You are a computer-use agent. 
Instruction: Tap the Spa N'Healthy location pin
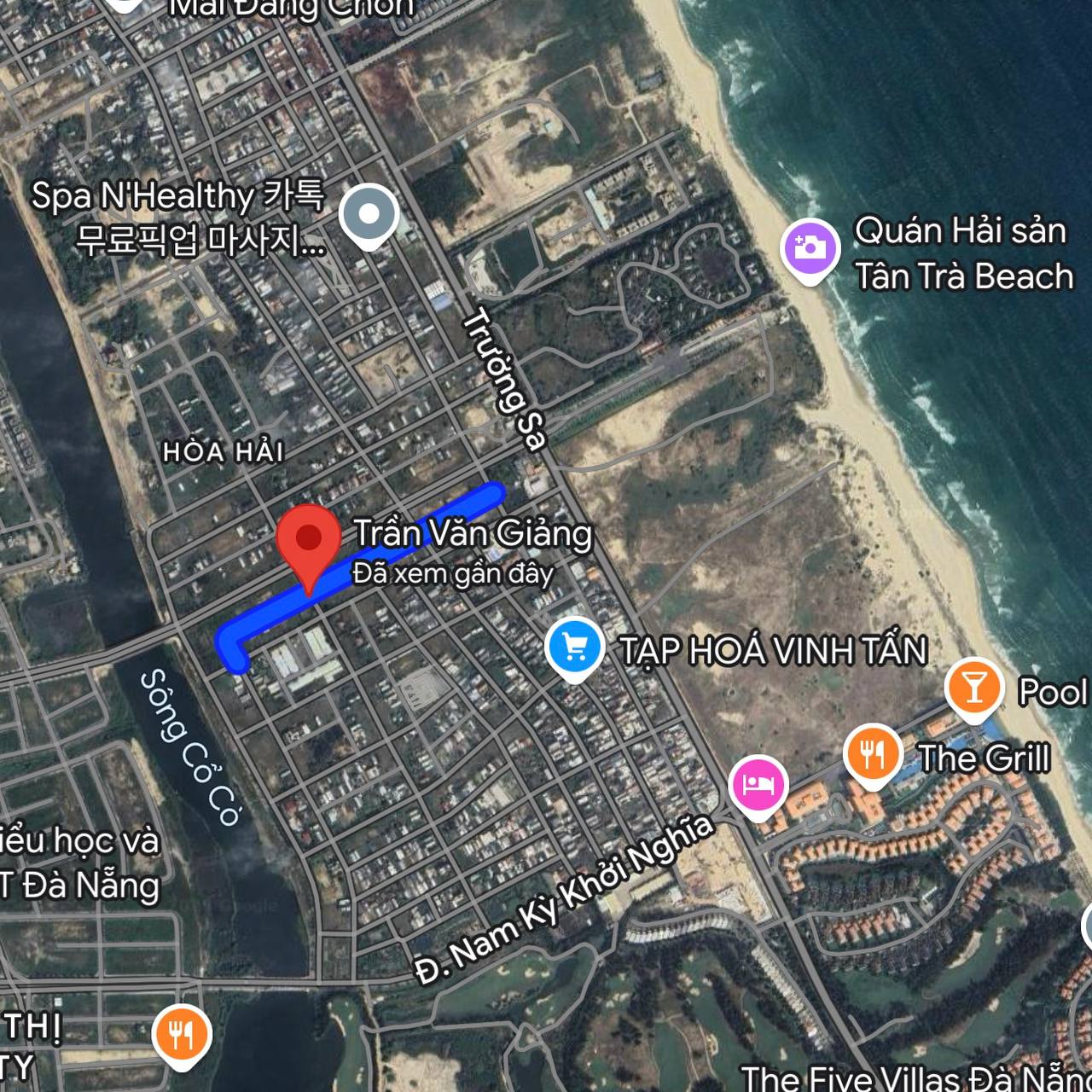(x=369, y=214)
